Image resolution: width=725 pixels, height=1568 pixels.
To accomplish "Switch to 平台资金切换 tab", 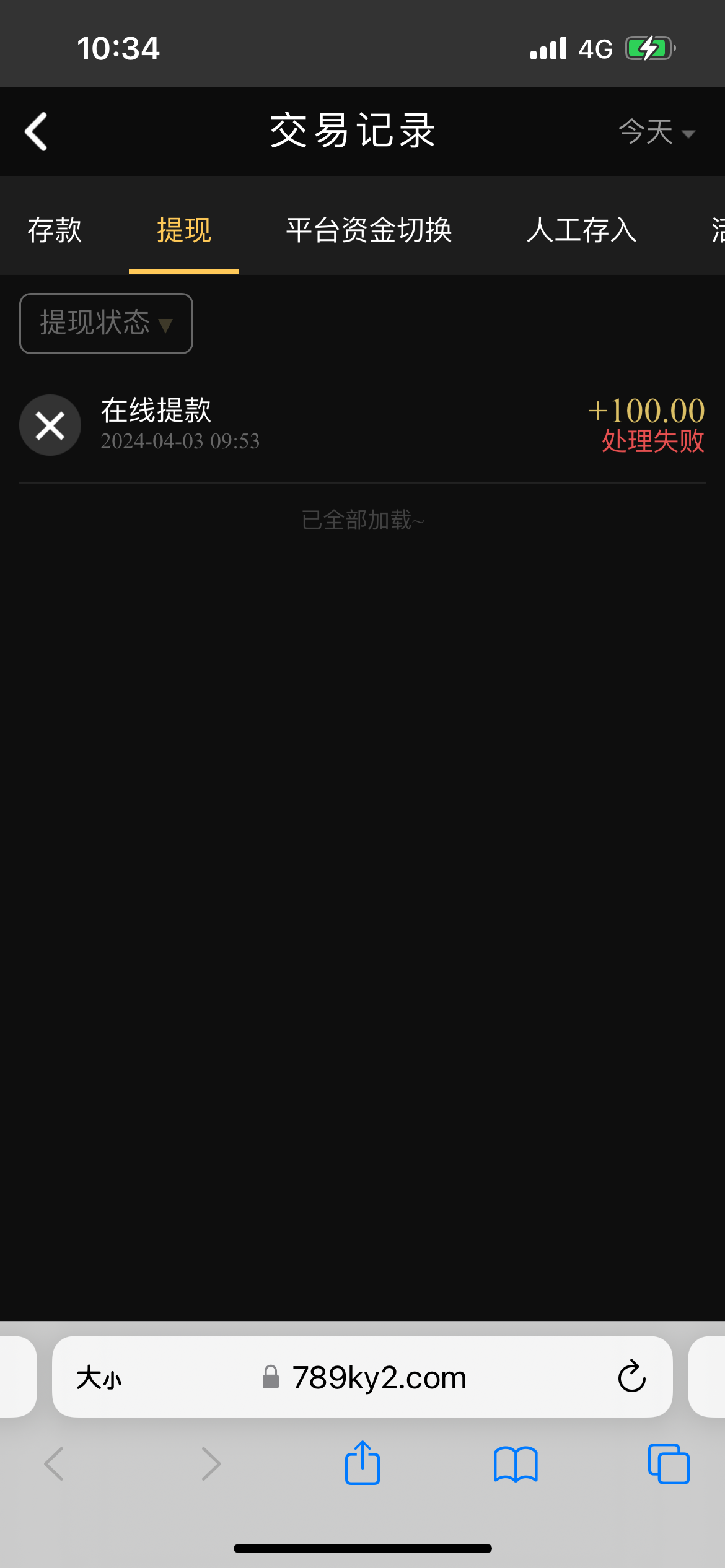I will point(369,230).
